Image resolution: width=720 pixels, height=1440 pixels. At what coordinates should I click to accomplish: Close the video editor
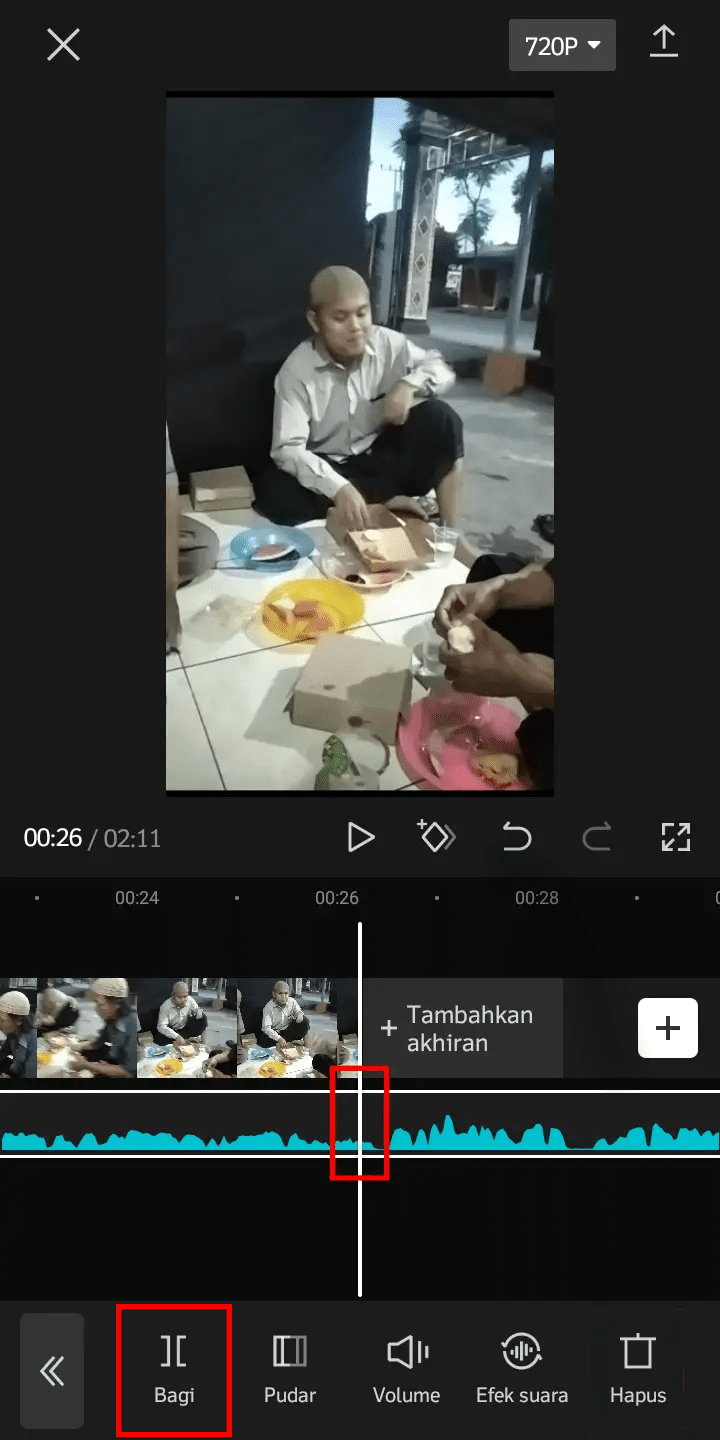coord(63,45)
